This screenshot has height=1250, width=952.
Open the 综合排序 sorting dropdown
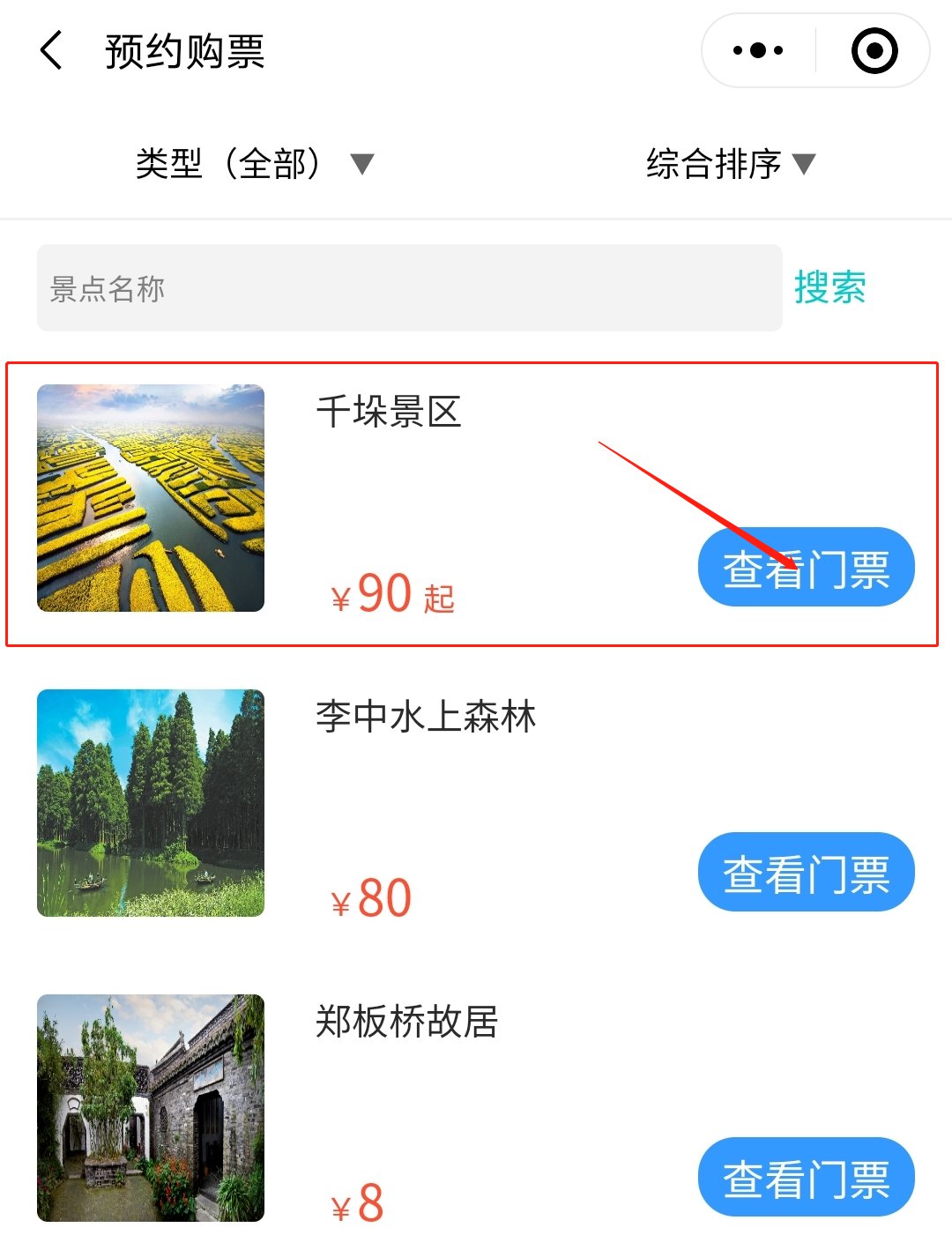pos(730,164)
